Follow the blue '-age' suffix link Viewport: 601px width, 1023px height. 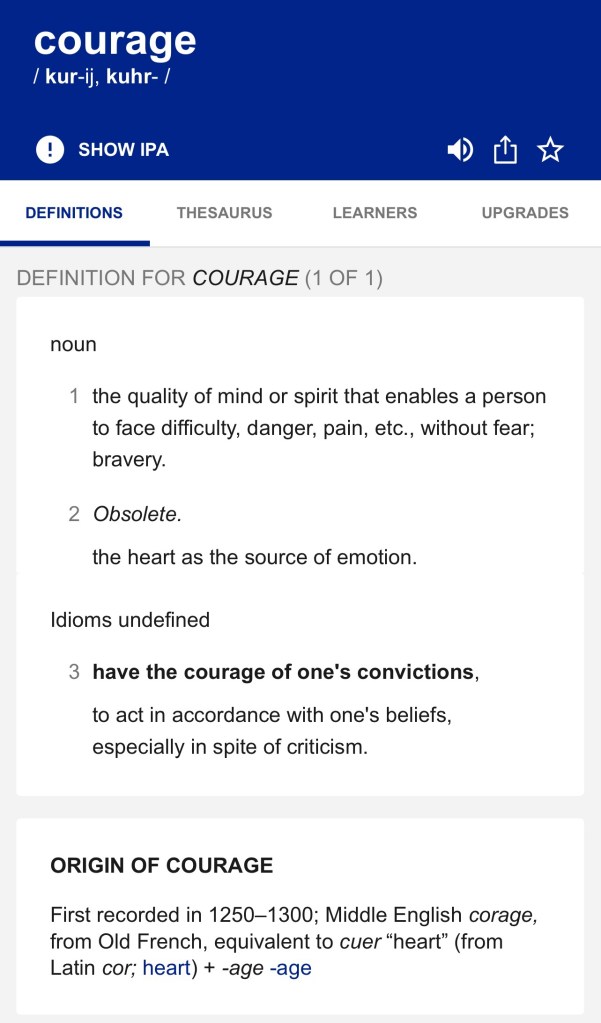[x=290, y=968]
